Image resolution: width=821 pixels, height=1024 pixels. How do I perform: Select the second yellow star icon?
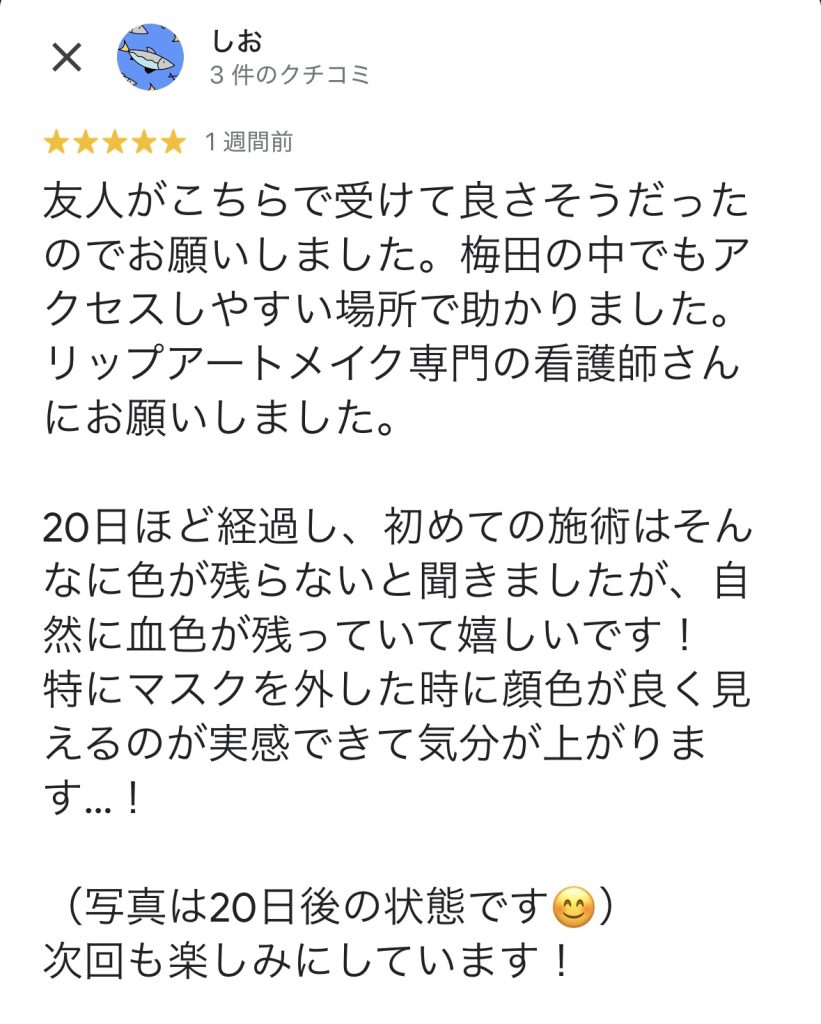click(85, 143)
